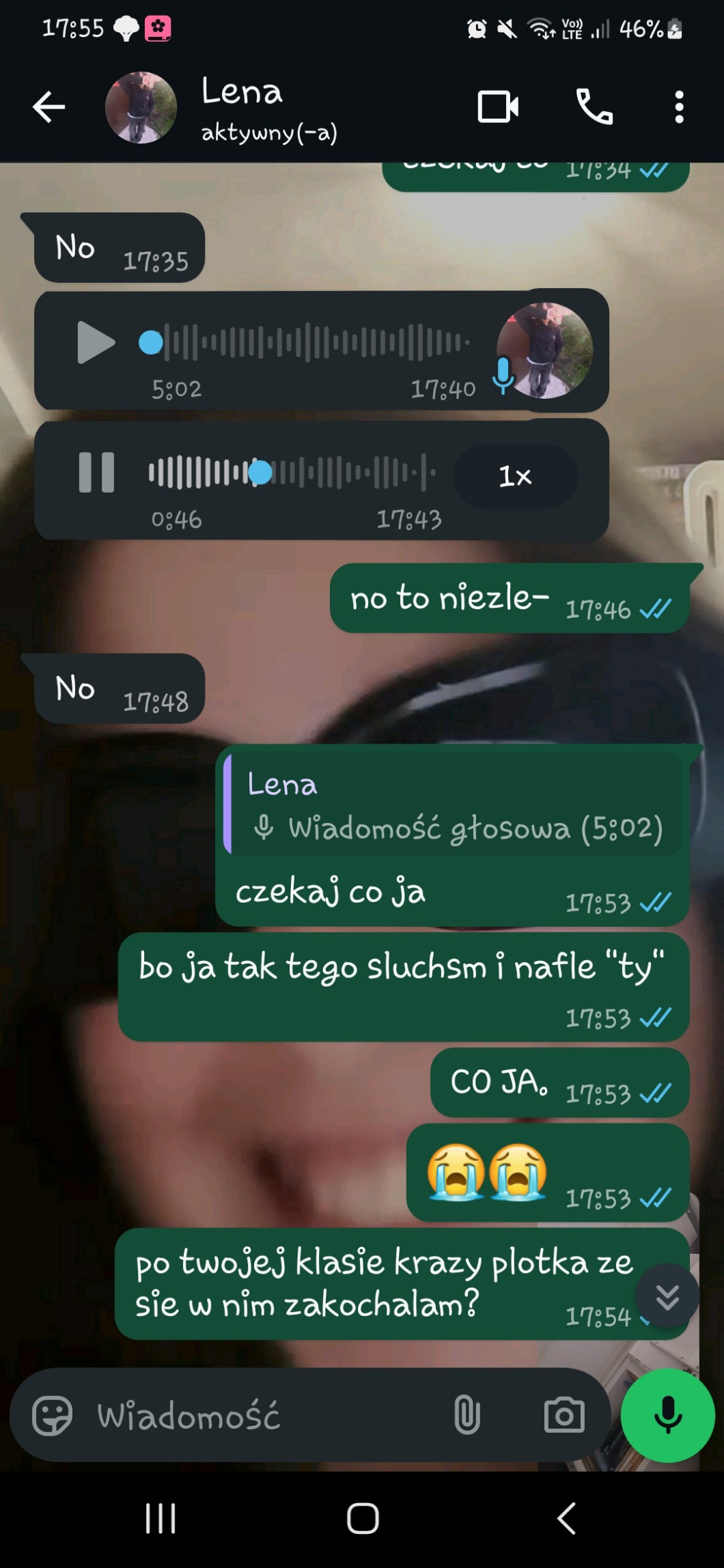The width and height of the screenshot is (724, 1568).
Task: Open the three-dot overflow menu
Action: pos(678,107)
